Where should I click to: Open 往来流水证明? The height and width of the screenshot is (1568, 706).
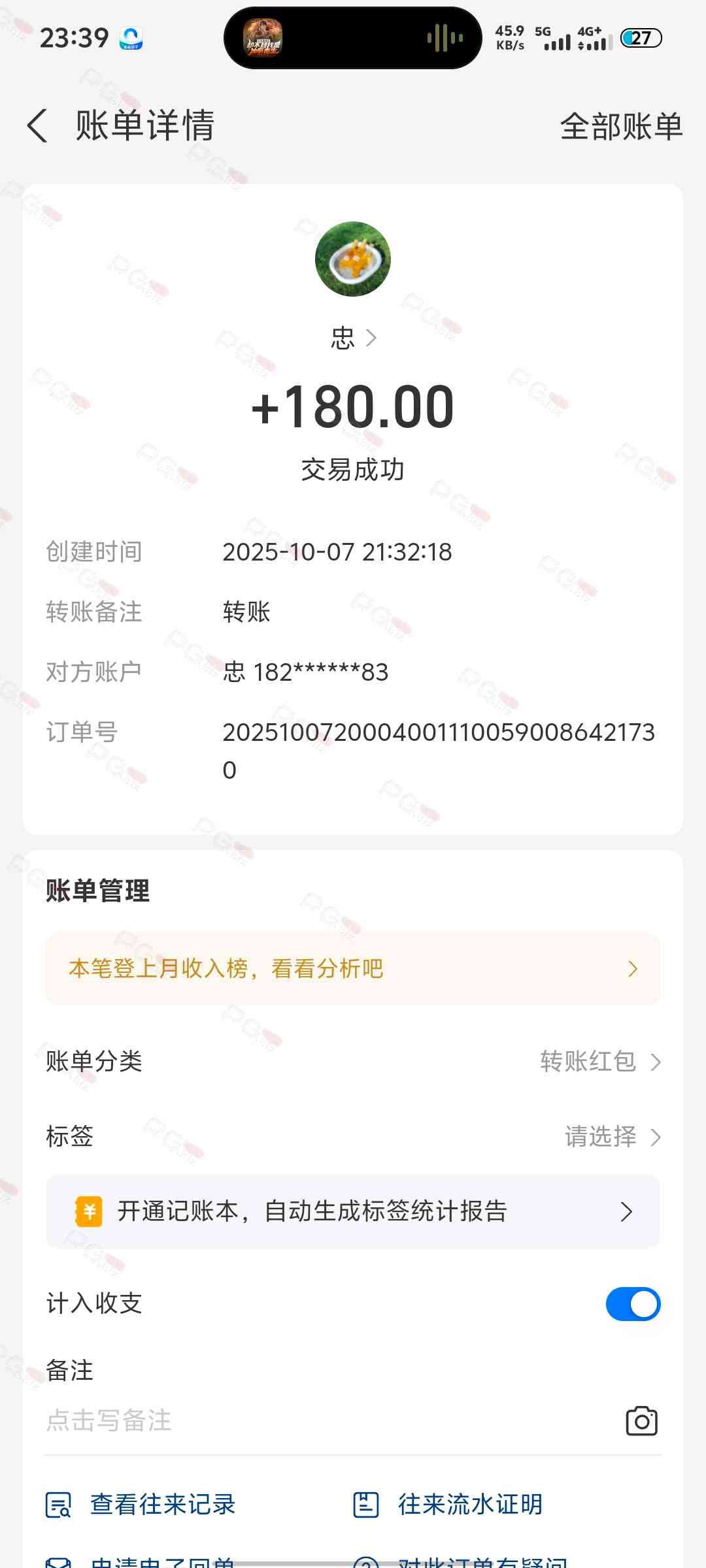[448, 1505]
